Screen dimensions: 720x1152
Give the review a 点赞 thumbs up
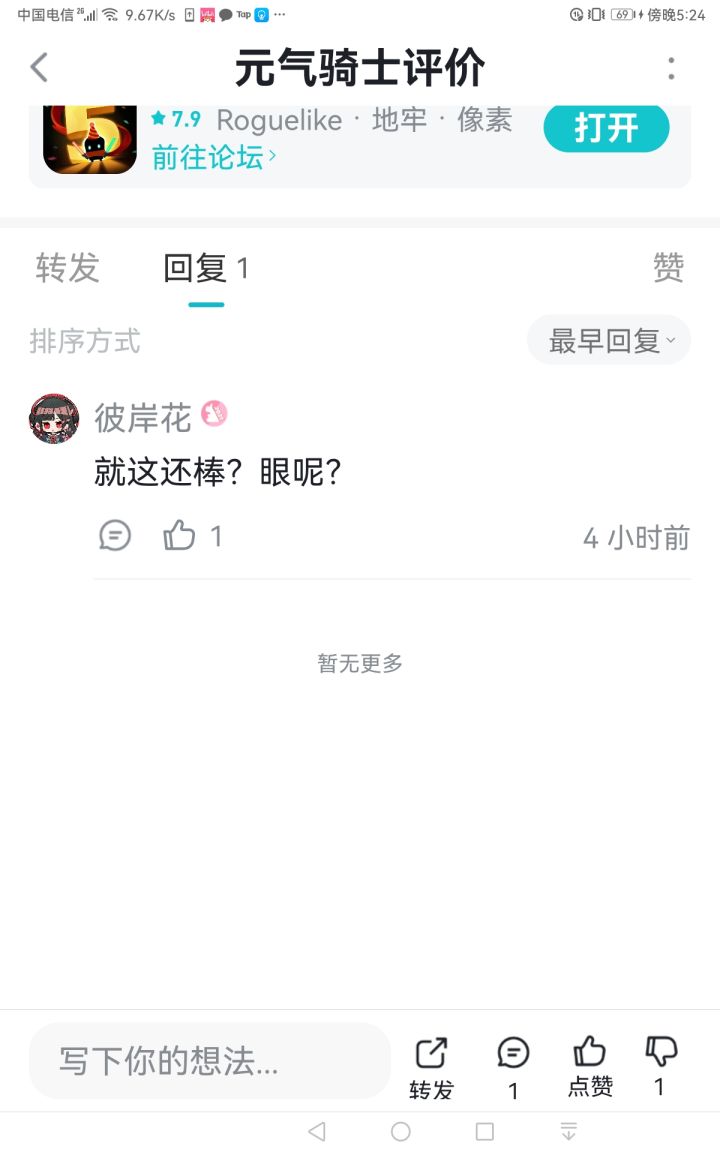point(590,1066)
